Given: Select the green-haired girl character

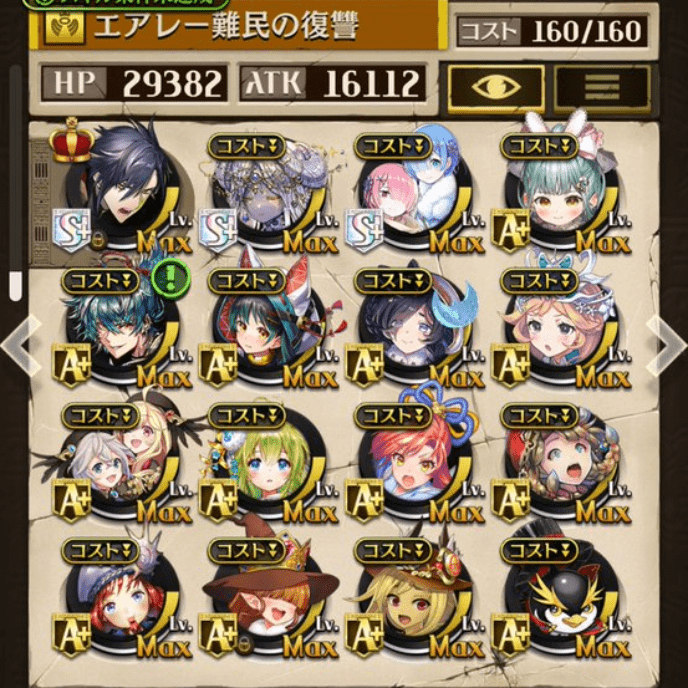Looking at the screenshot, I should point(262,465).
